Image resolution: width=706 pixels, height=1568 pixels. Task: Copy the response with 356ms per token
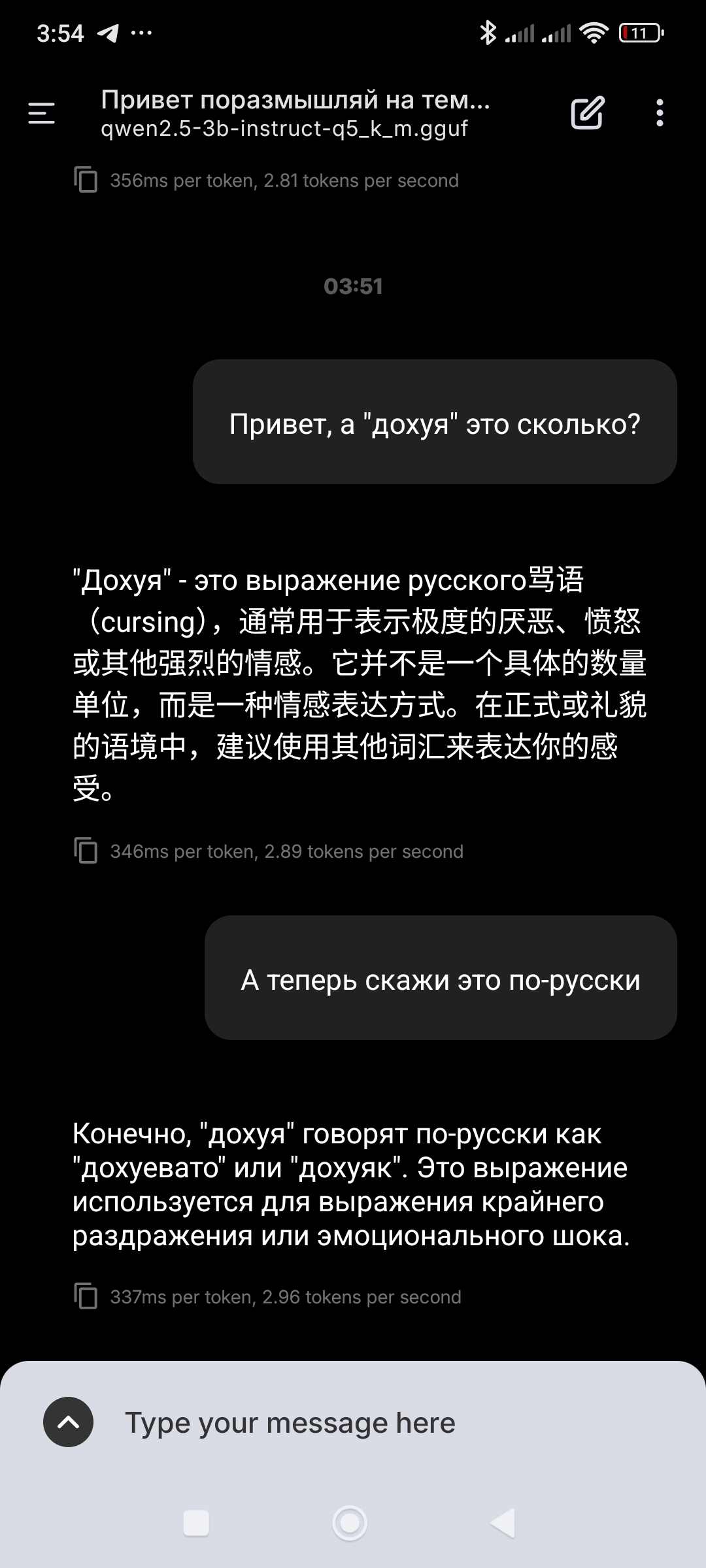[x=86, y=180]
